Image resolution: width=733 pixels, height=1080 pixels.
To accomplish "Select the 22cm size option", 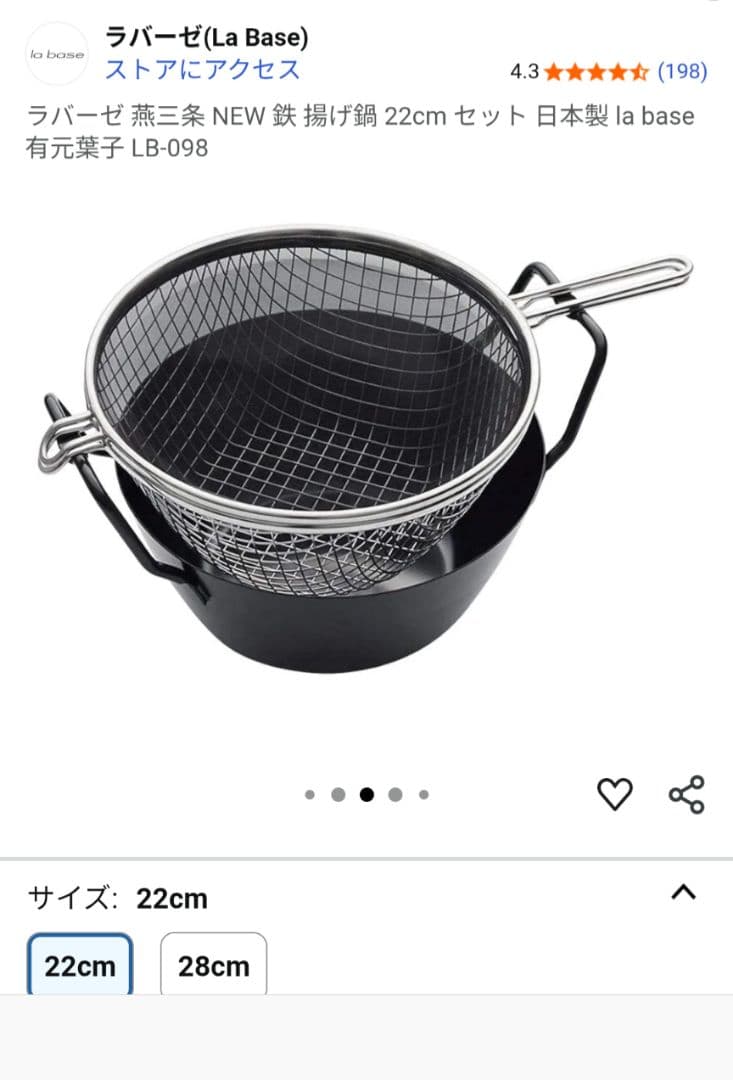I will click(79, 964).
